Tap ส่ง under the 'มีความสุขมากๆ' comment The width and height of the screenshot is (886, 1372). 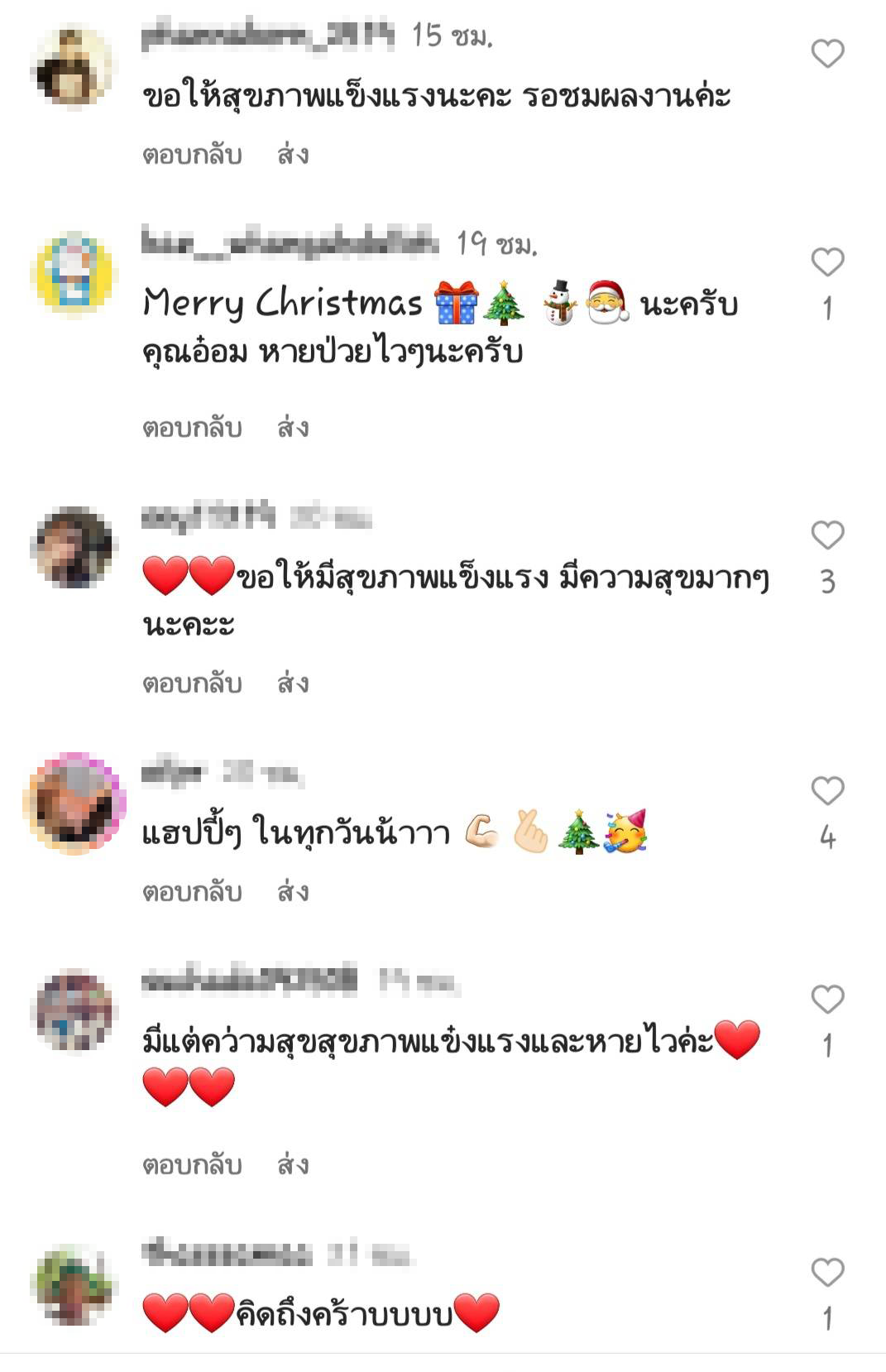[x=293, y=684]
